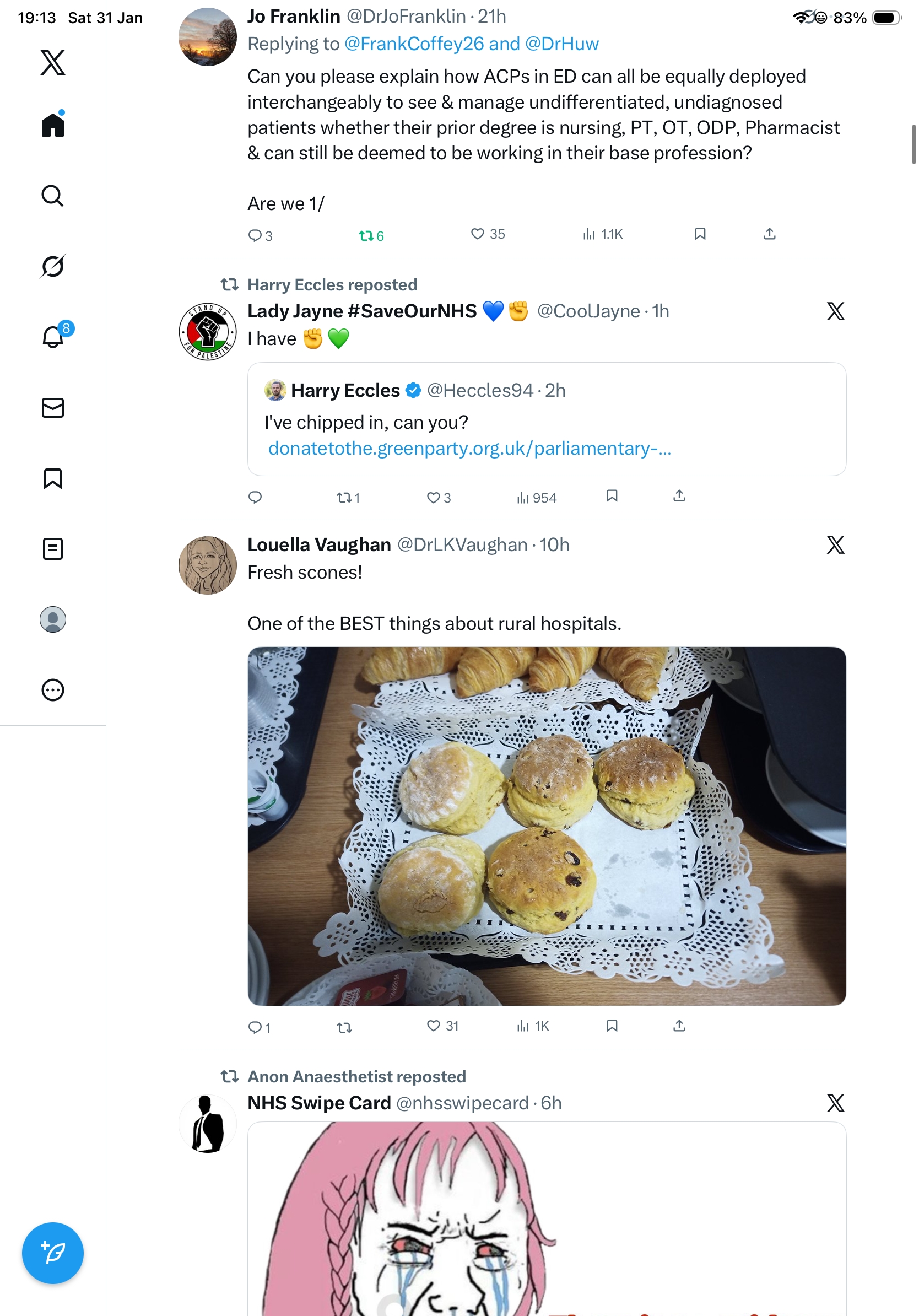919x1316 pixels.
Task: Open the profile avatar in the sidebar
Action: click(53, 619)
